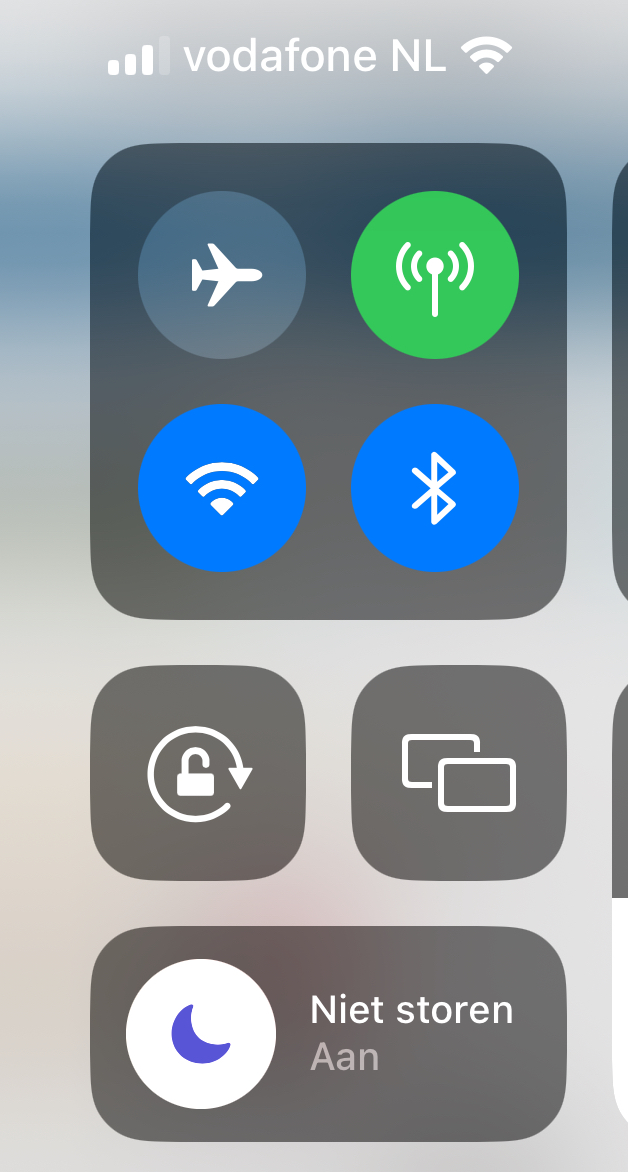Turn off Bluetooth

click(435, 488)
